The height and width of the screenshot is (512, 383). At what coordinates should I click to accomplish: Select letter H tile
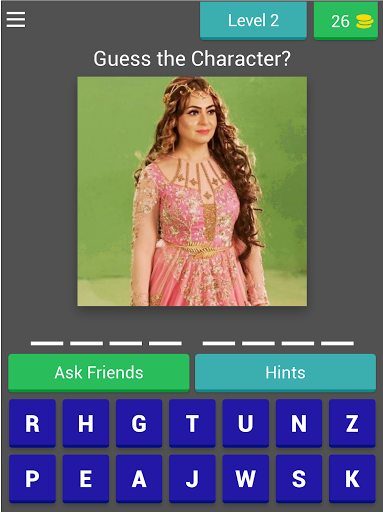pyautogui.click(x=86, y=423)
